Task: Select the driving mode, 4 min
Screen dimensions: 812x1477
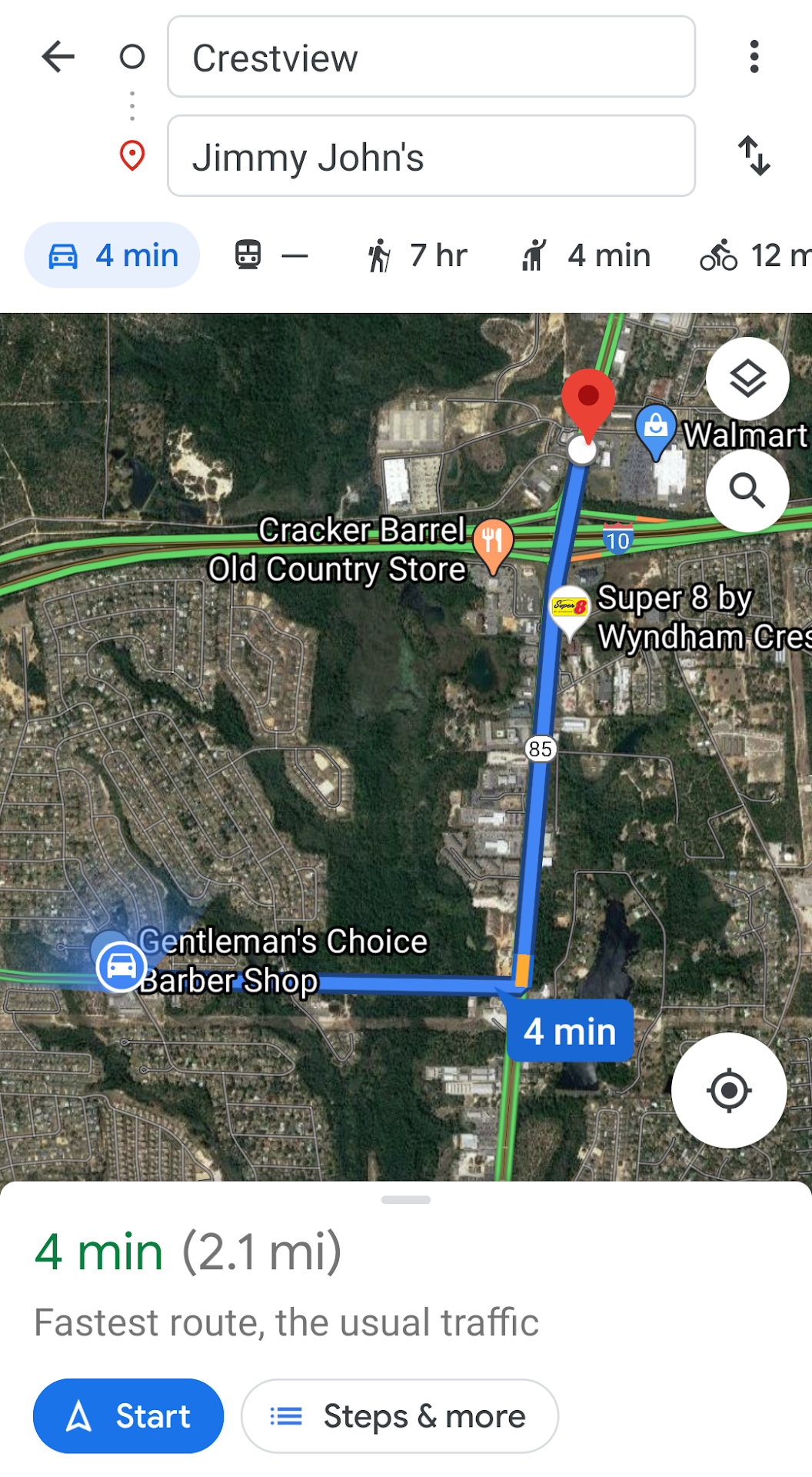Action: (112, 255)
